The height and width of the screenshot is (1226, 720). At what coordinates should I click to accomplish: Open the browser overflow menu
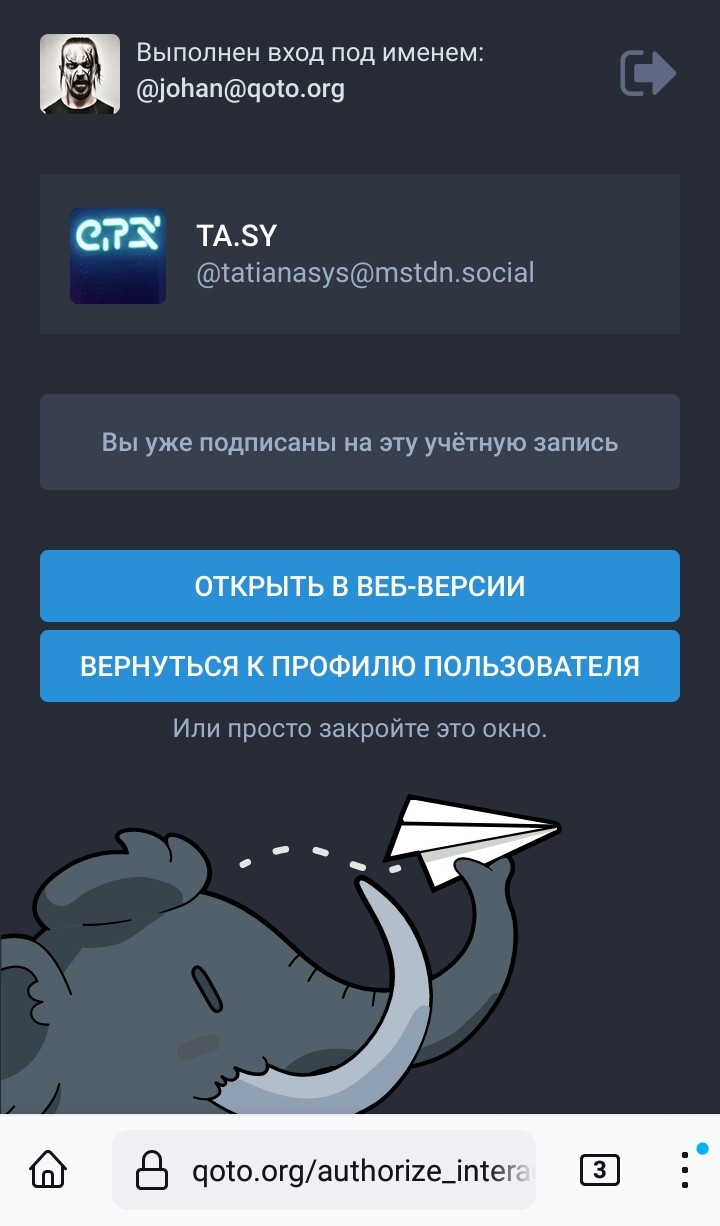pos(685,1169)
